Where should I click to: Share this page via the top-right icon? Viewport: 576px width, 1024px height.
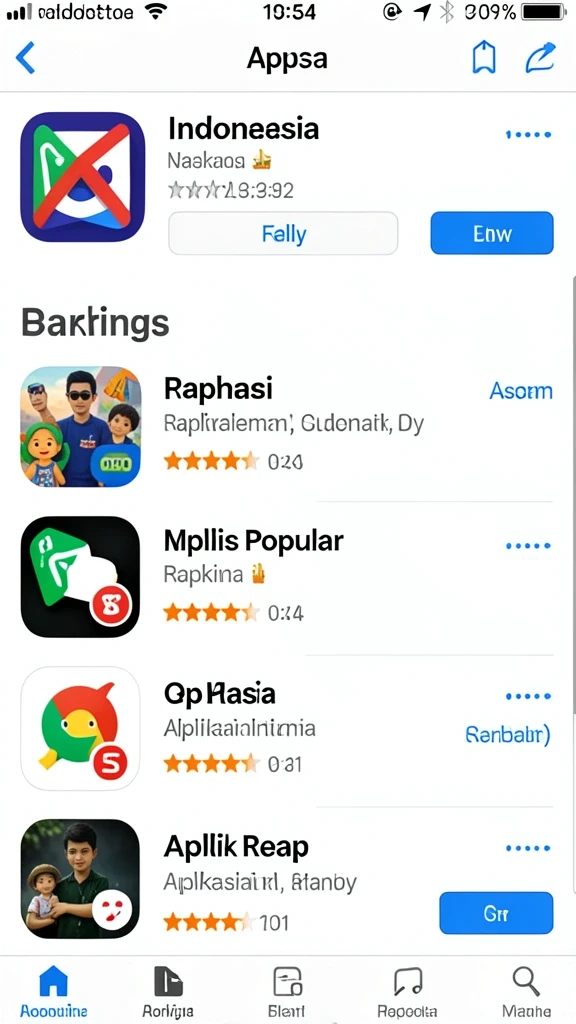[540, 57]
